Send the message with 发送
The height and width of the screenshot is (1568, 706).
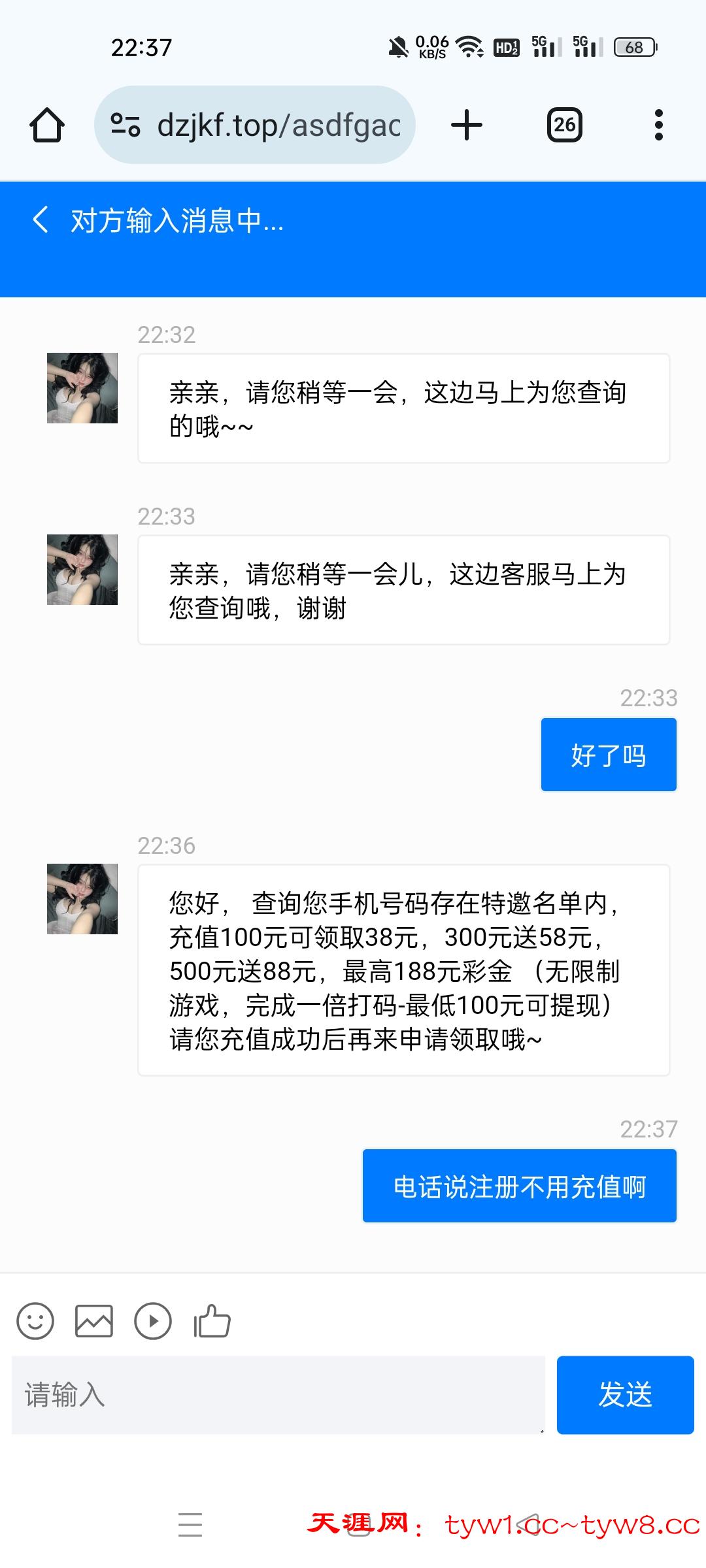coord(625,1395)
